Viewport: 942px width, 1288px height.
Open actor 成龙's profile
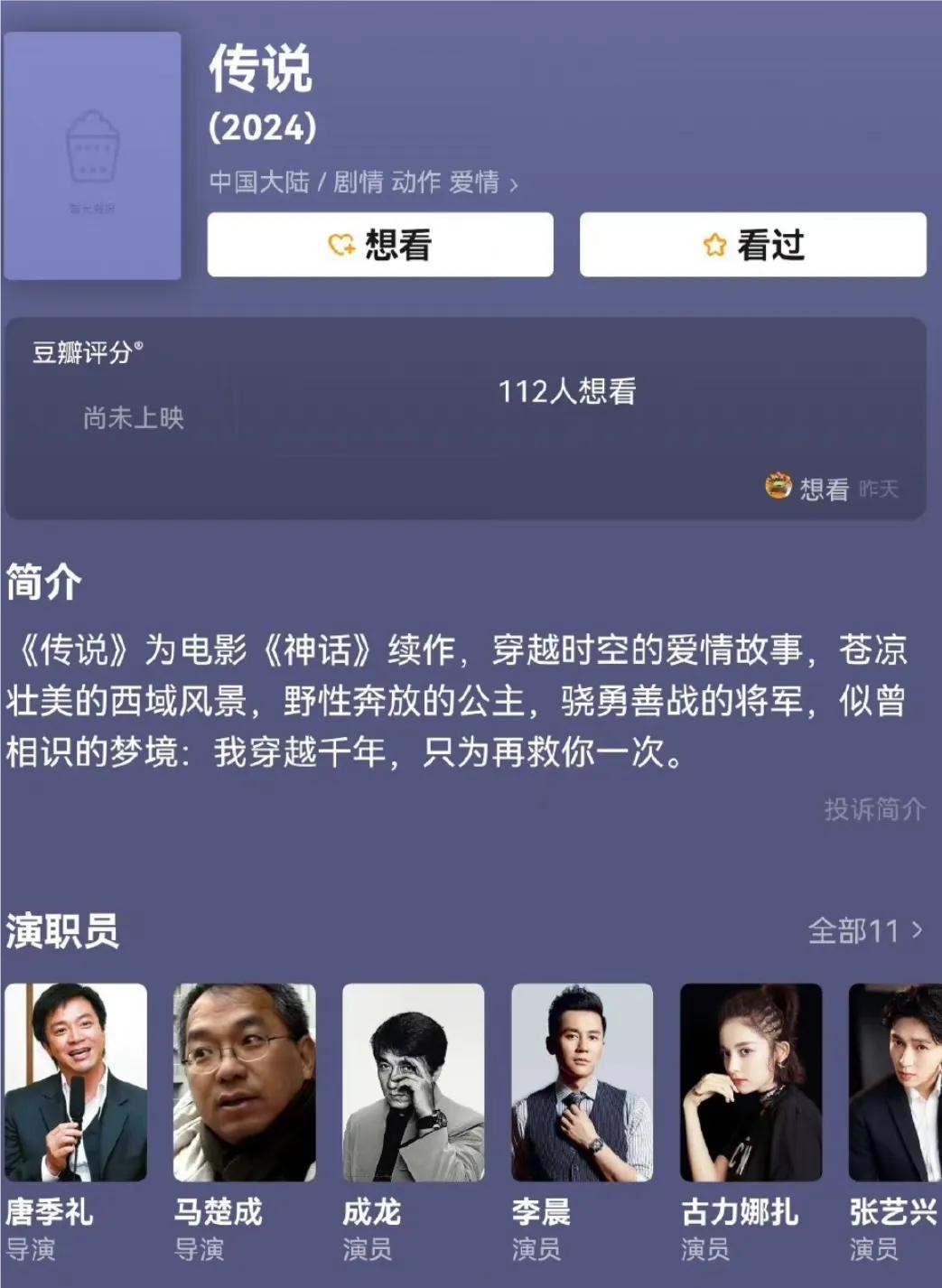coord(414,1082)
